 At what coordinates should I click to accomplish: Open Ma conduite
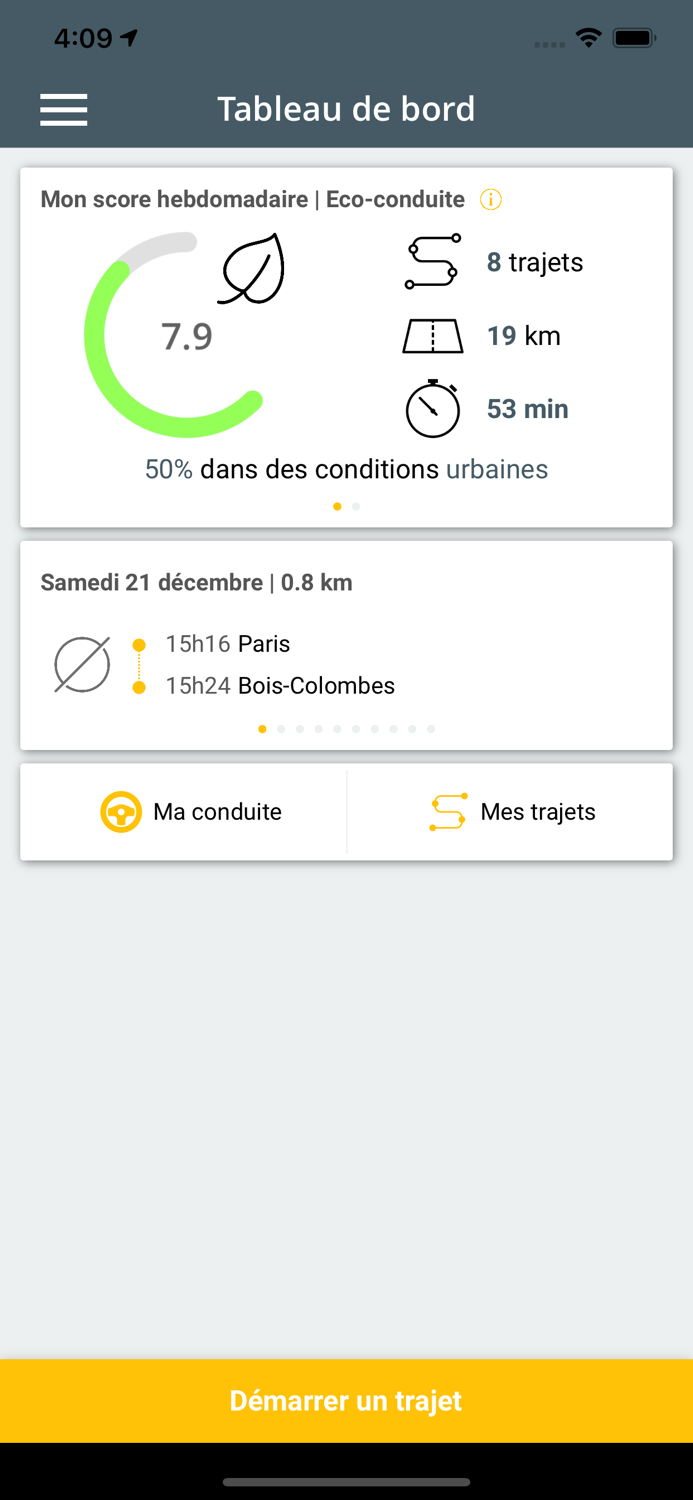[x=184, y=812]
